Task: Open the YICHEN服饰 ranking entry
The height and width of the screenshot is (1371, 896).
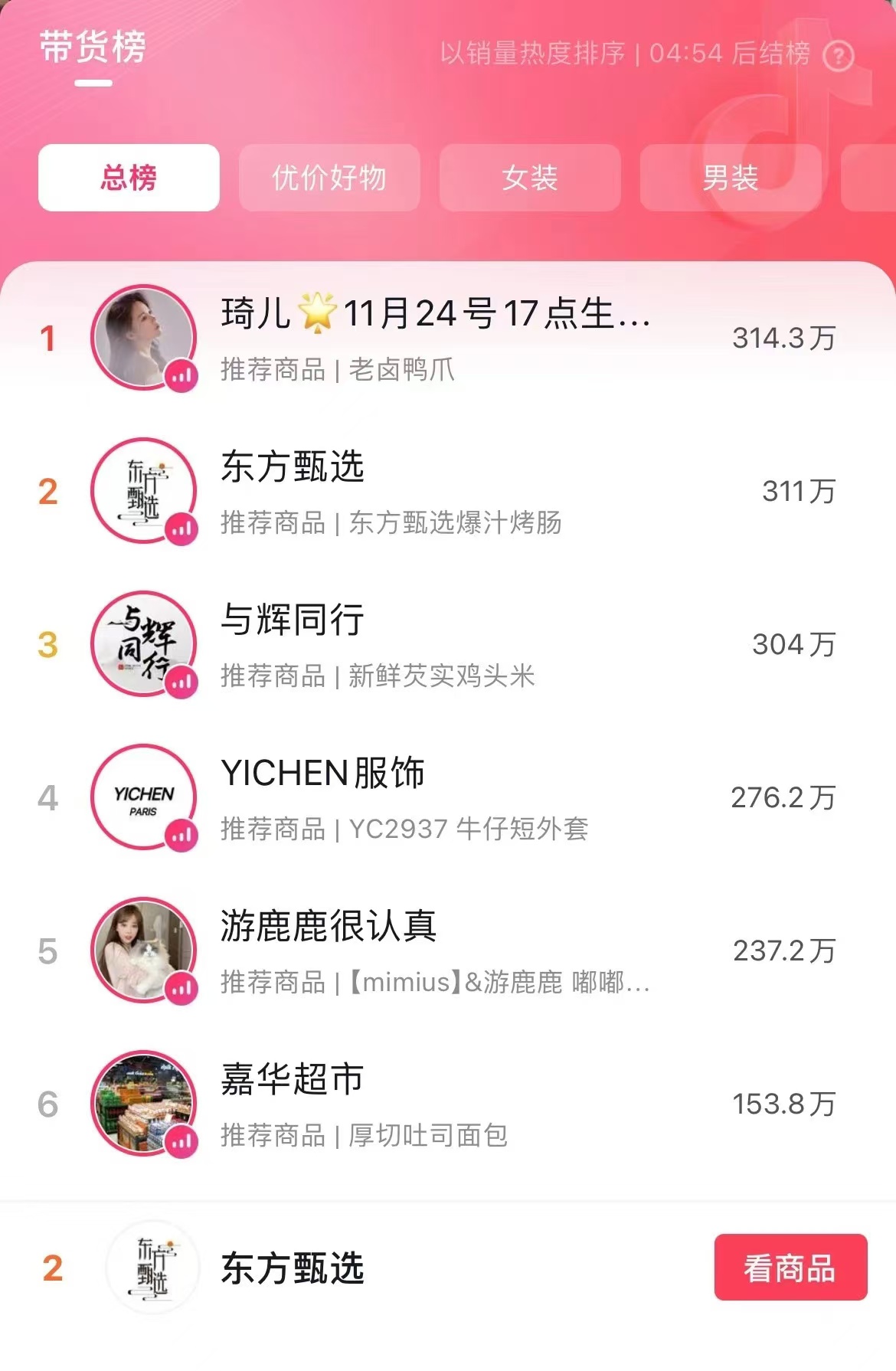Action: click(x=437, y=797)
